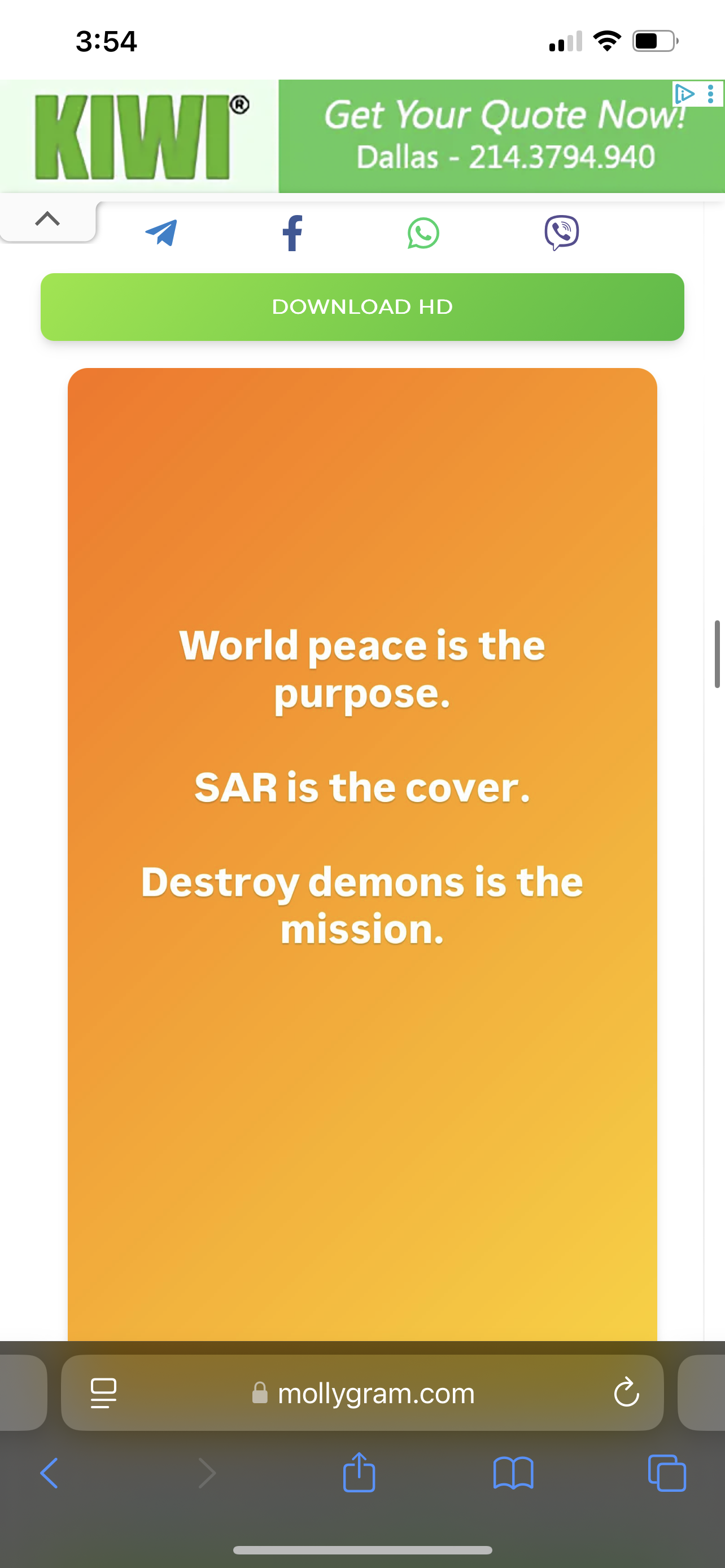
Task: Go back to previous page
Action: [x=49, y=1473]
